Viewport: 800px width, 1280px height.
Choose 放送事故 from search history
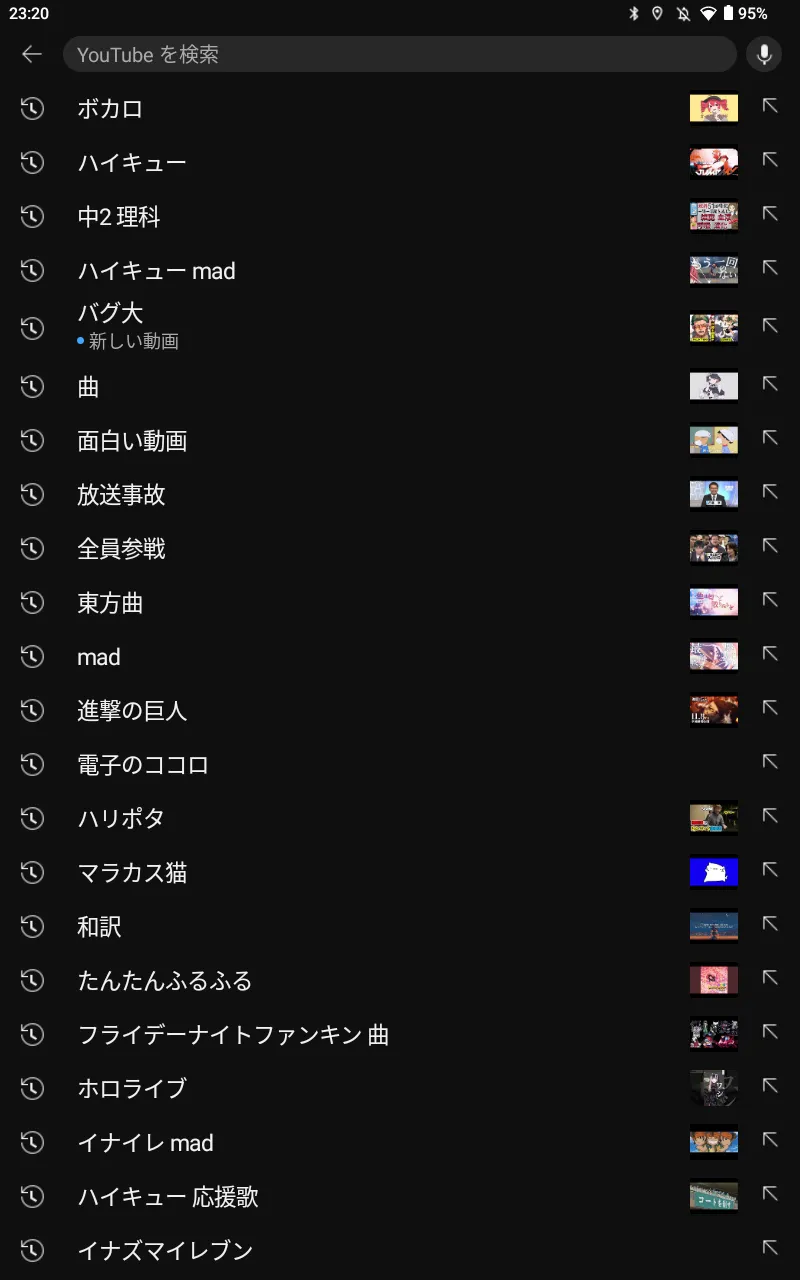pyautogui.click(x=400, y=494)
